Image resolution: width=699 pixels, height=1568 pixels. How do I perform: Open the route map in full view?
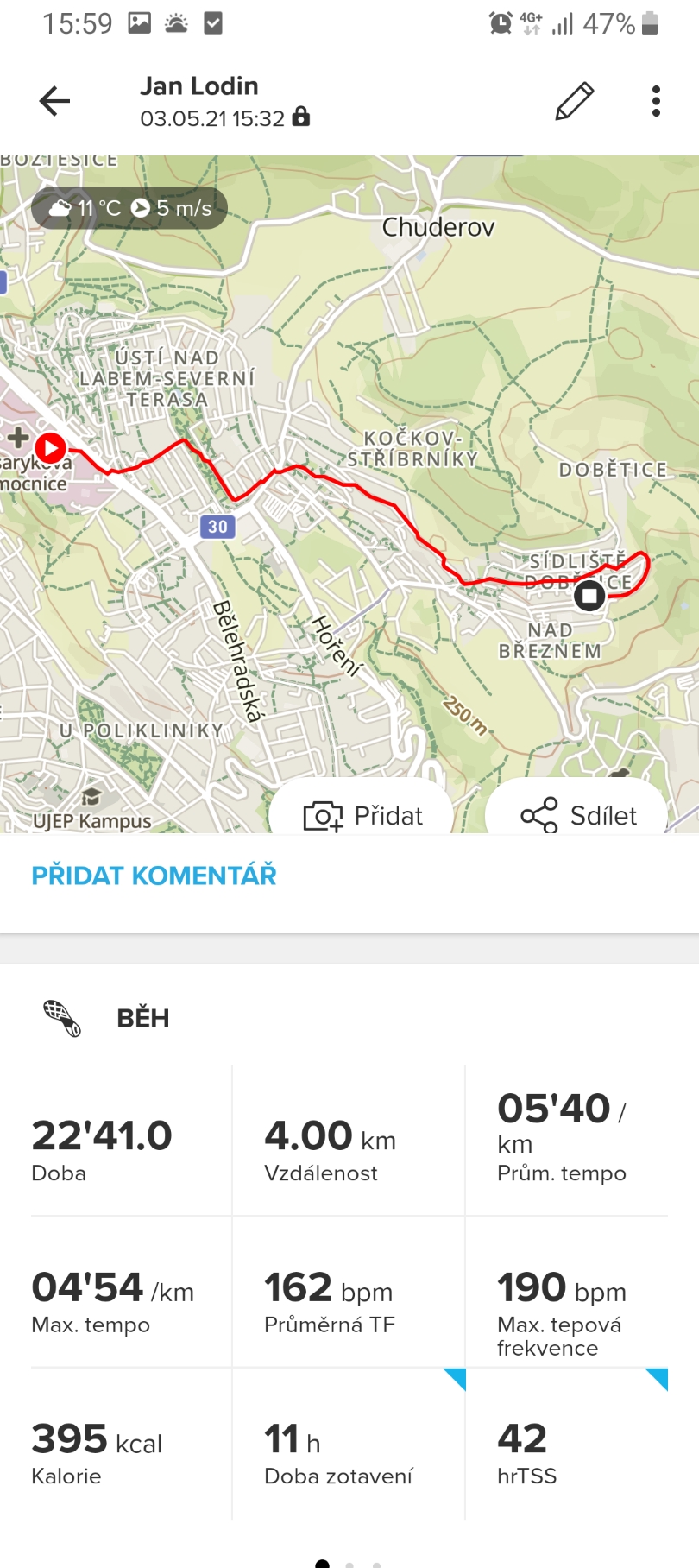[x=349, y=484]
